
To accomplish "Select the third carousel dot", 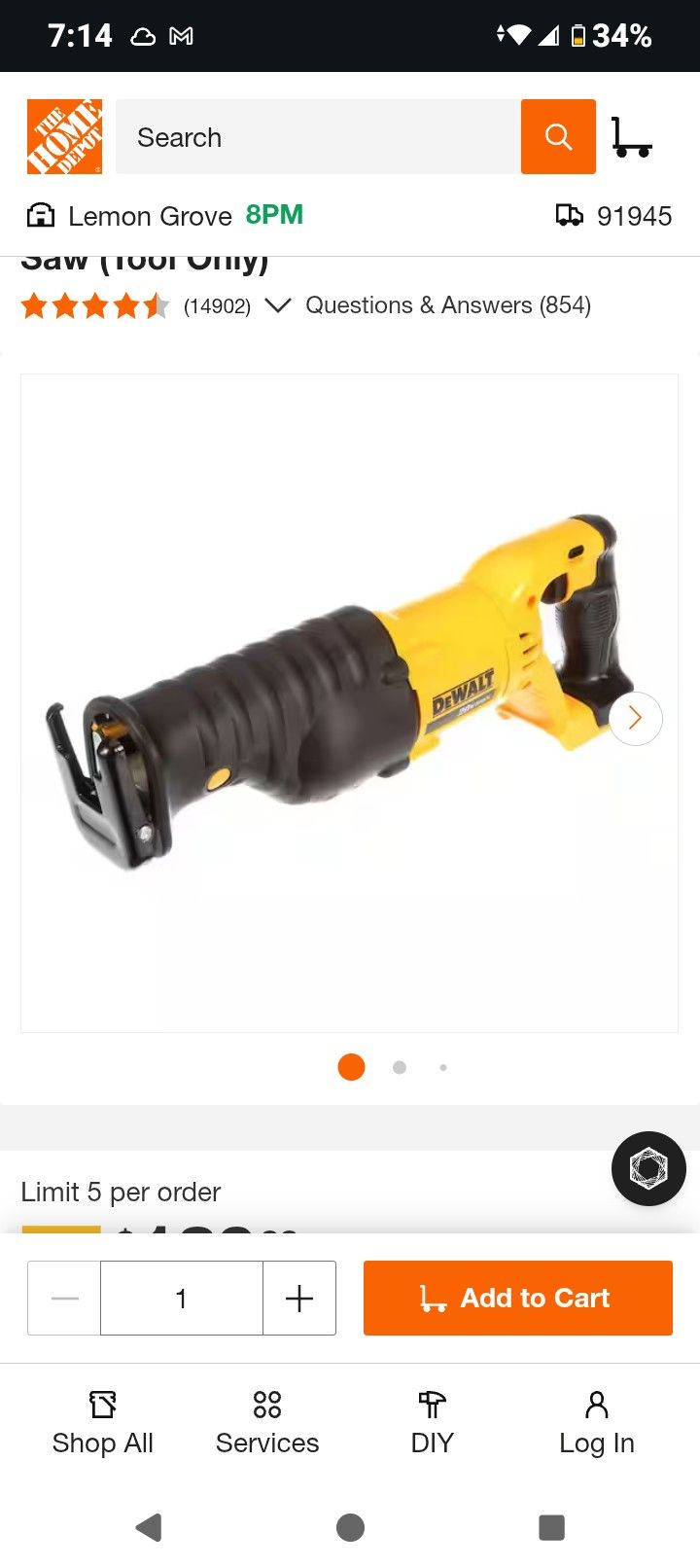I will point(443,1066).
